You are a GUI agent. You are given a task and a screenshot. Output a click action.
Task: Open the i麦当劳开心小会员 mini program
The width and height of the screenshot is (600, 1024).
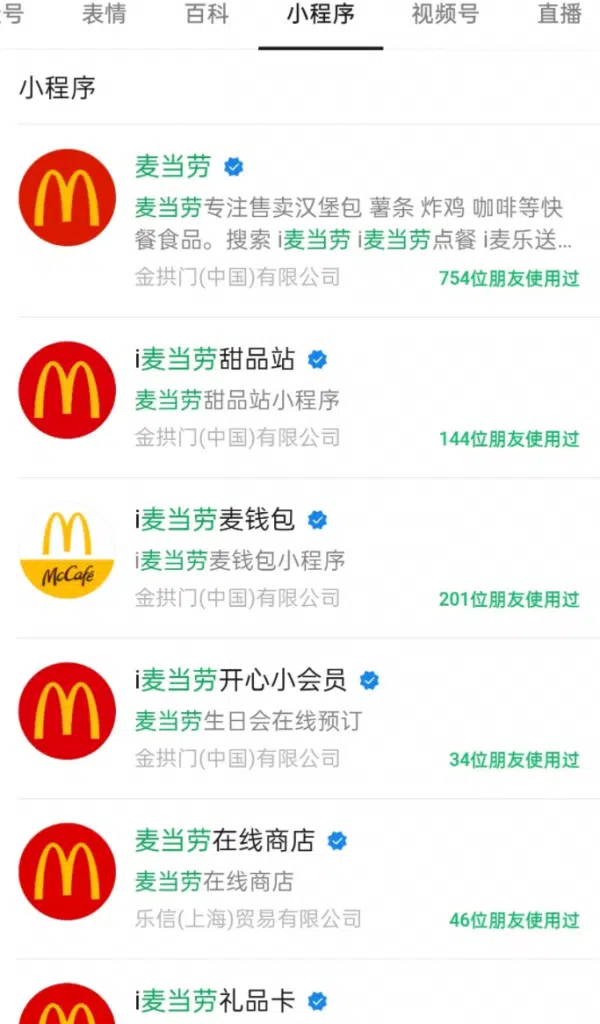[x=308, y=718]
